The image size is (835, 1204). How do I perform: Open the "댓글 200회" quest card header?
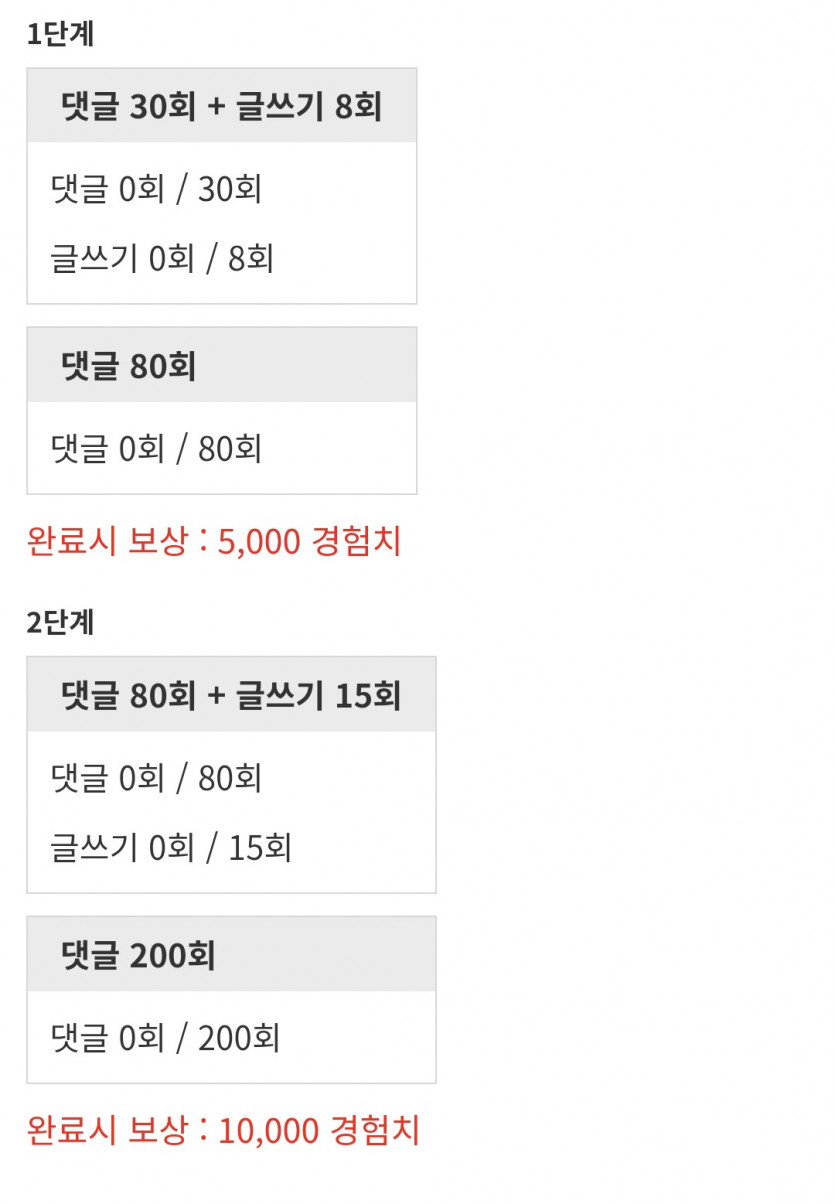pos(230,952)
